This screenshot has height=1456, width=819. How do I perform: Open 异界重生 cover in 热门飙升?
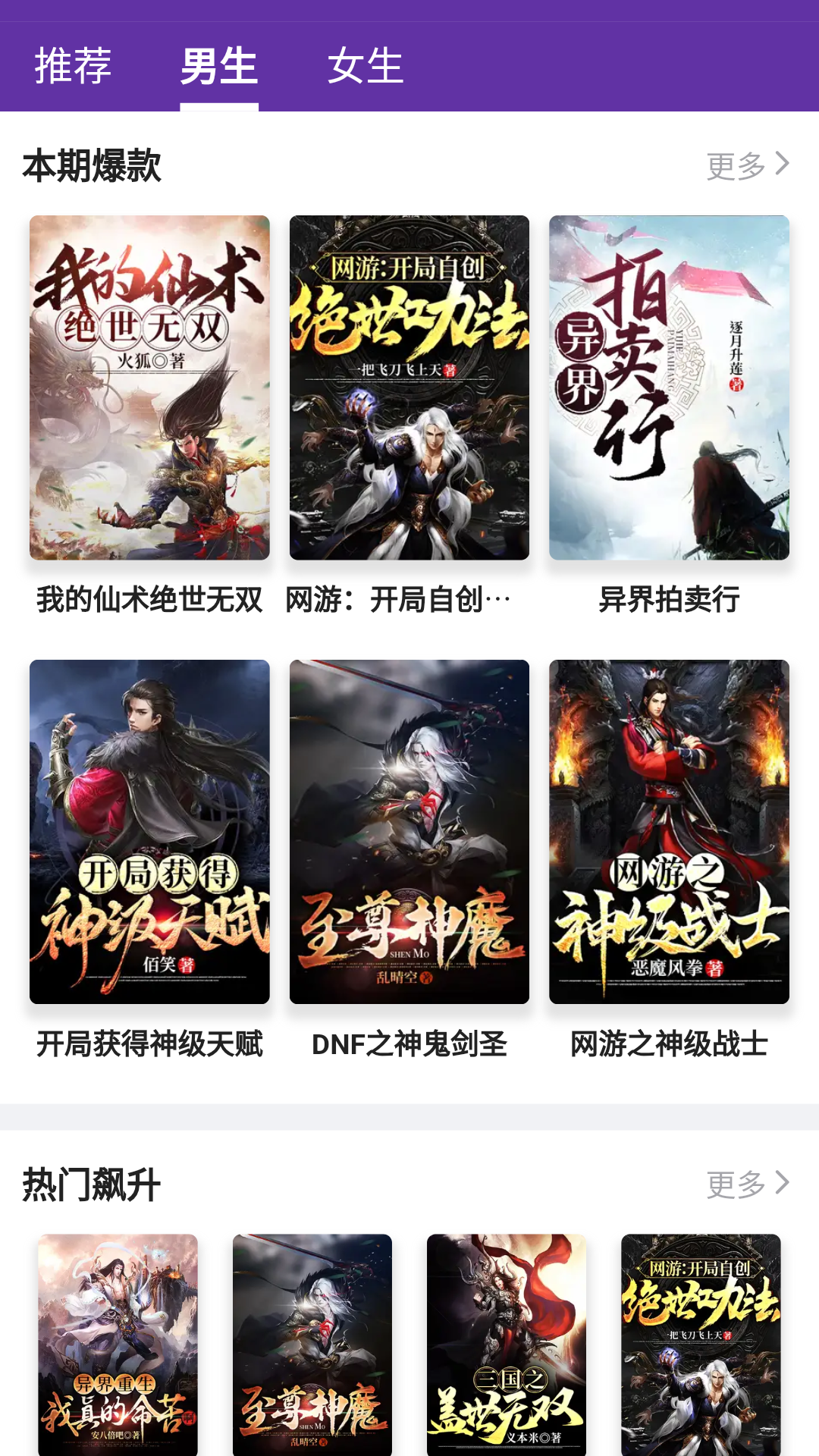tap(118, 1344)
